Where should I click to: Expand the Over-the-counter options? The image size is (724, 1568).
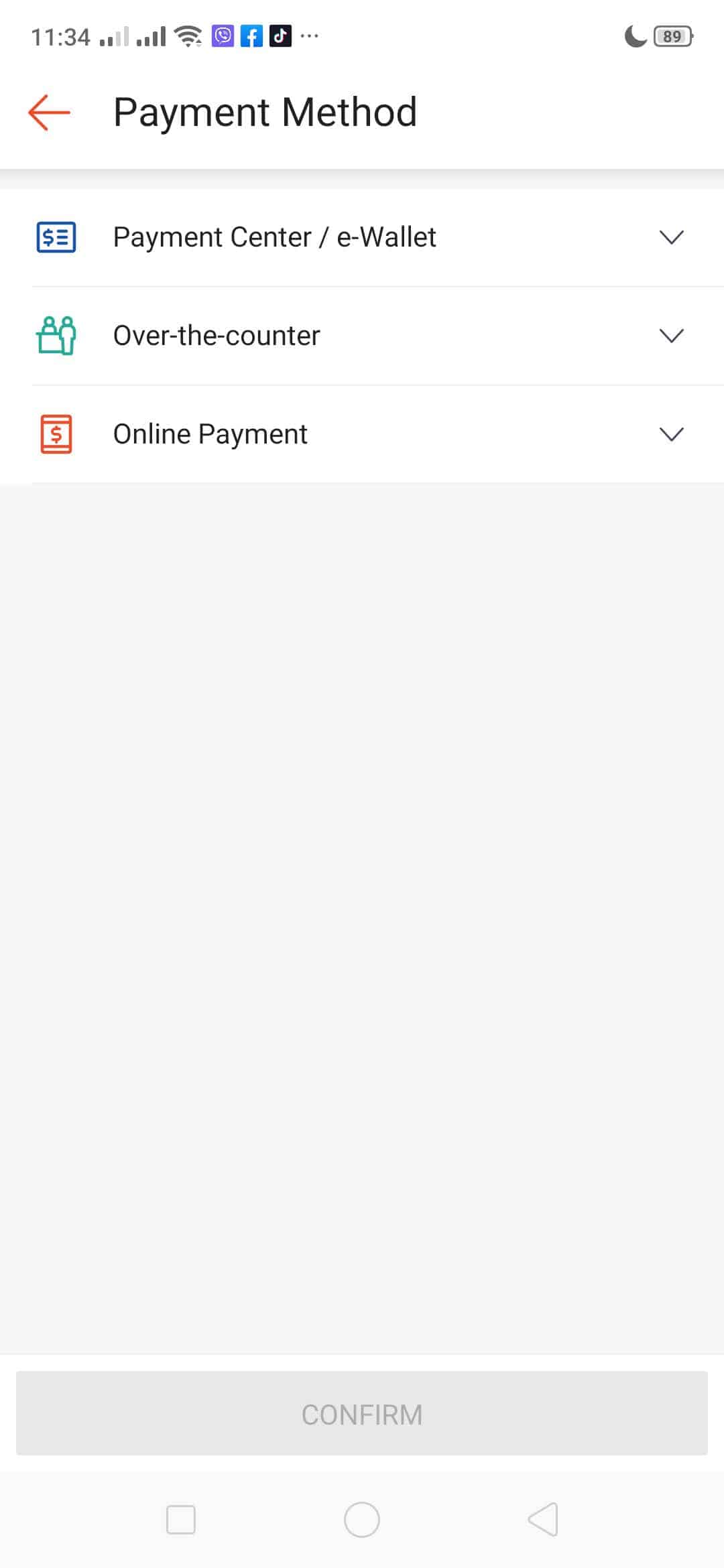pos(672,335)
